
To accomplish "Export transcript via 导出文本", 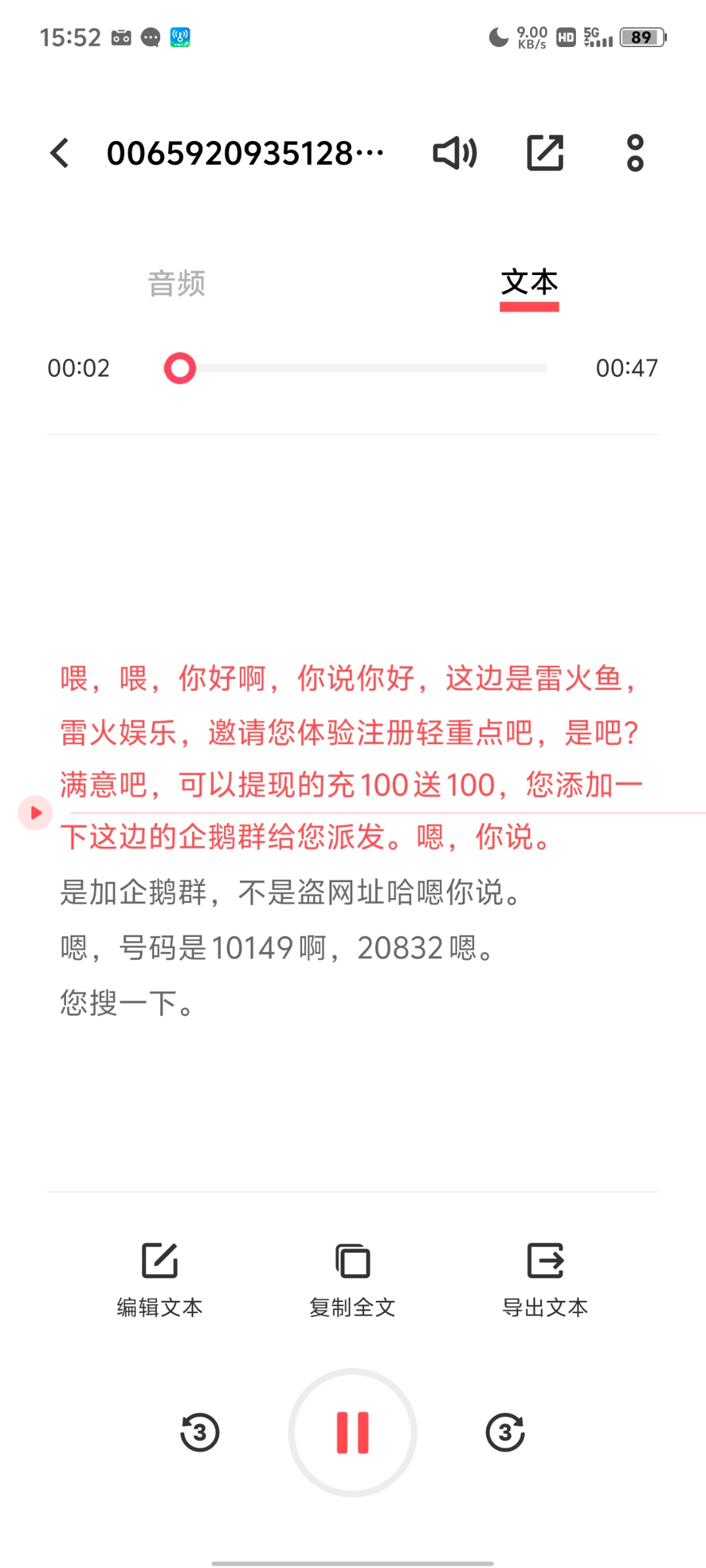I will click(x=545, y=1279).
